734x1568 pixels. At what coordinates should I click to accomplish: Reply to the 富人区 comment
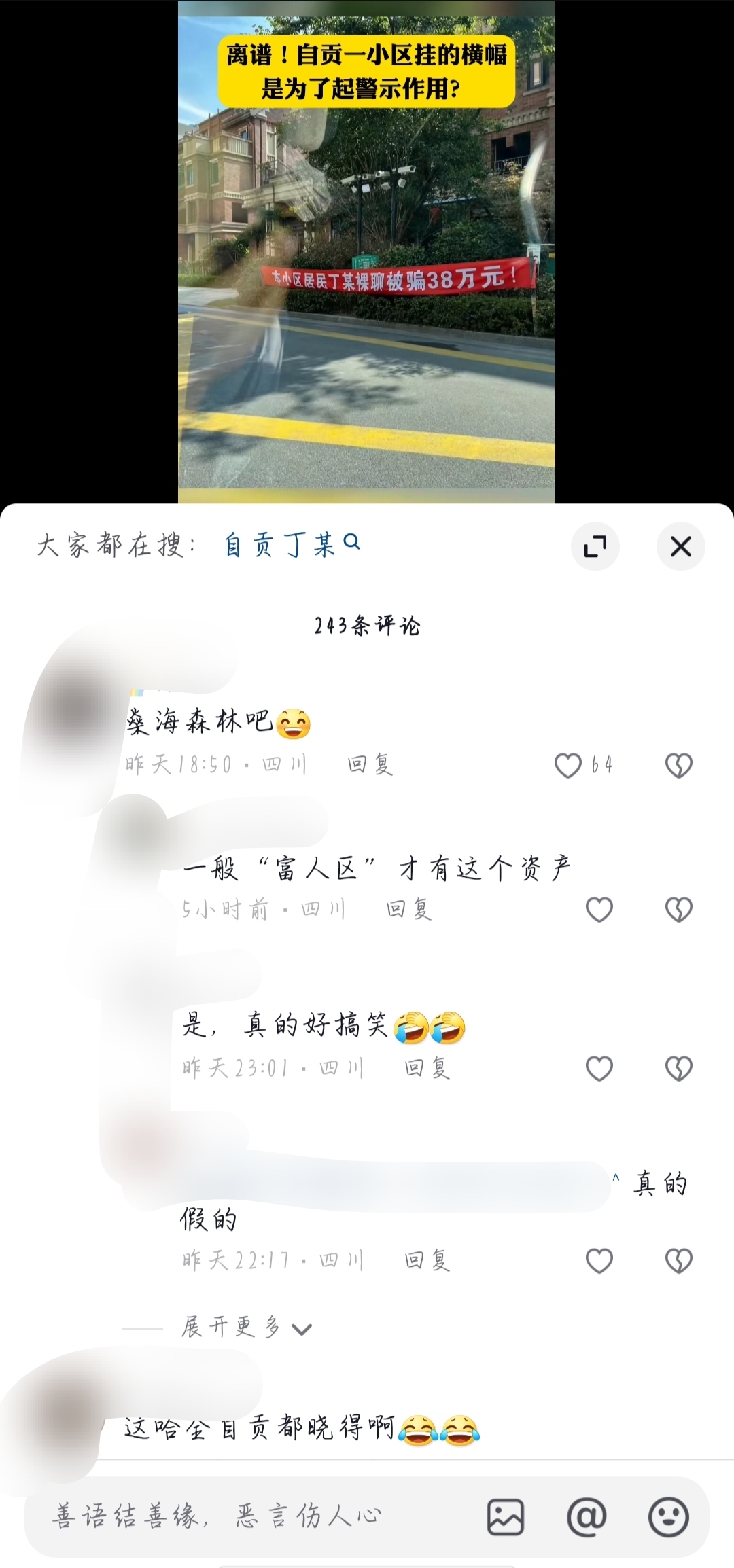point(408,909)
